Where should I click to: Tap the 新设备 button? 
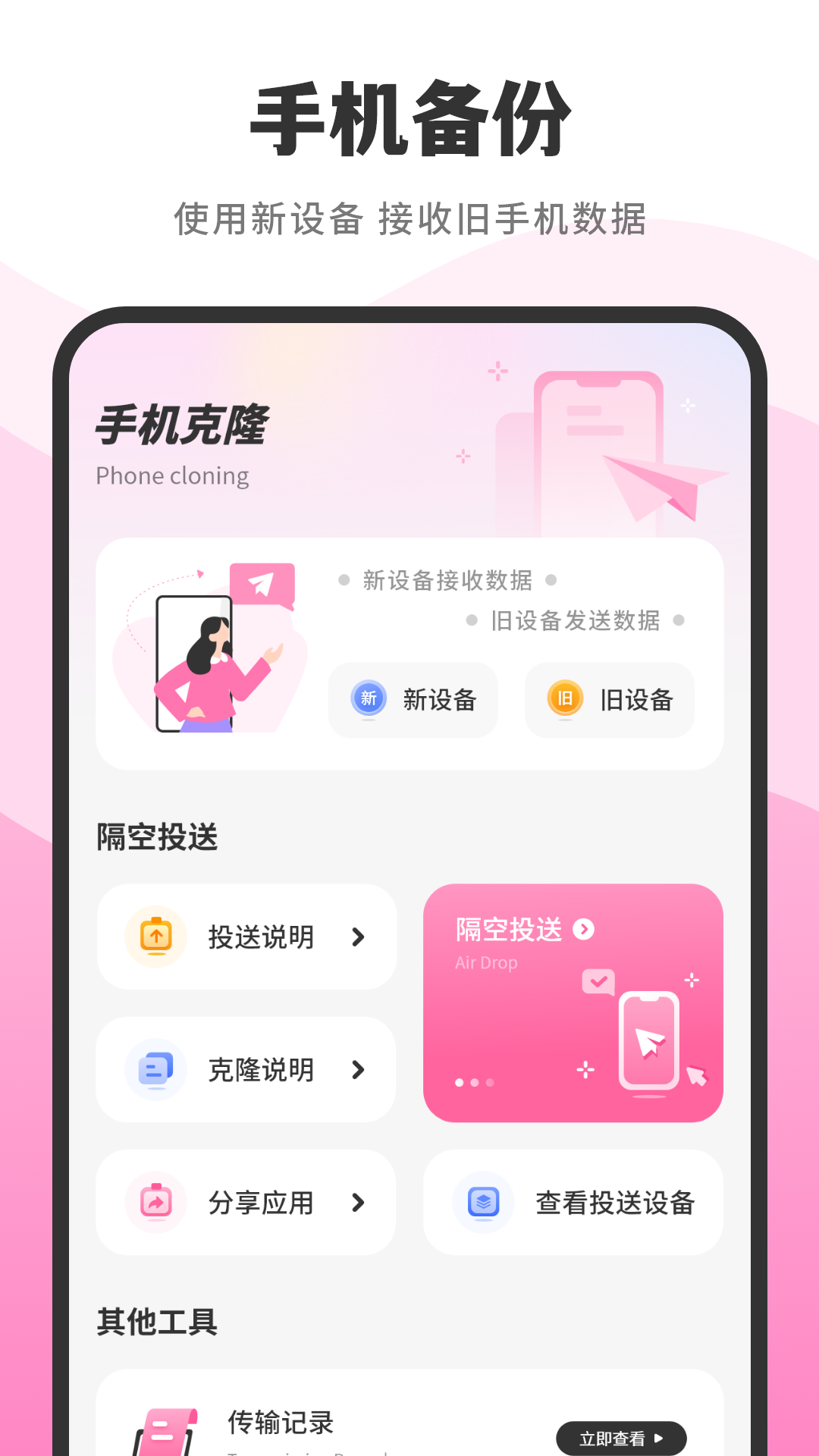click(413, 700)
